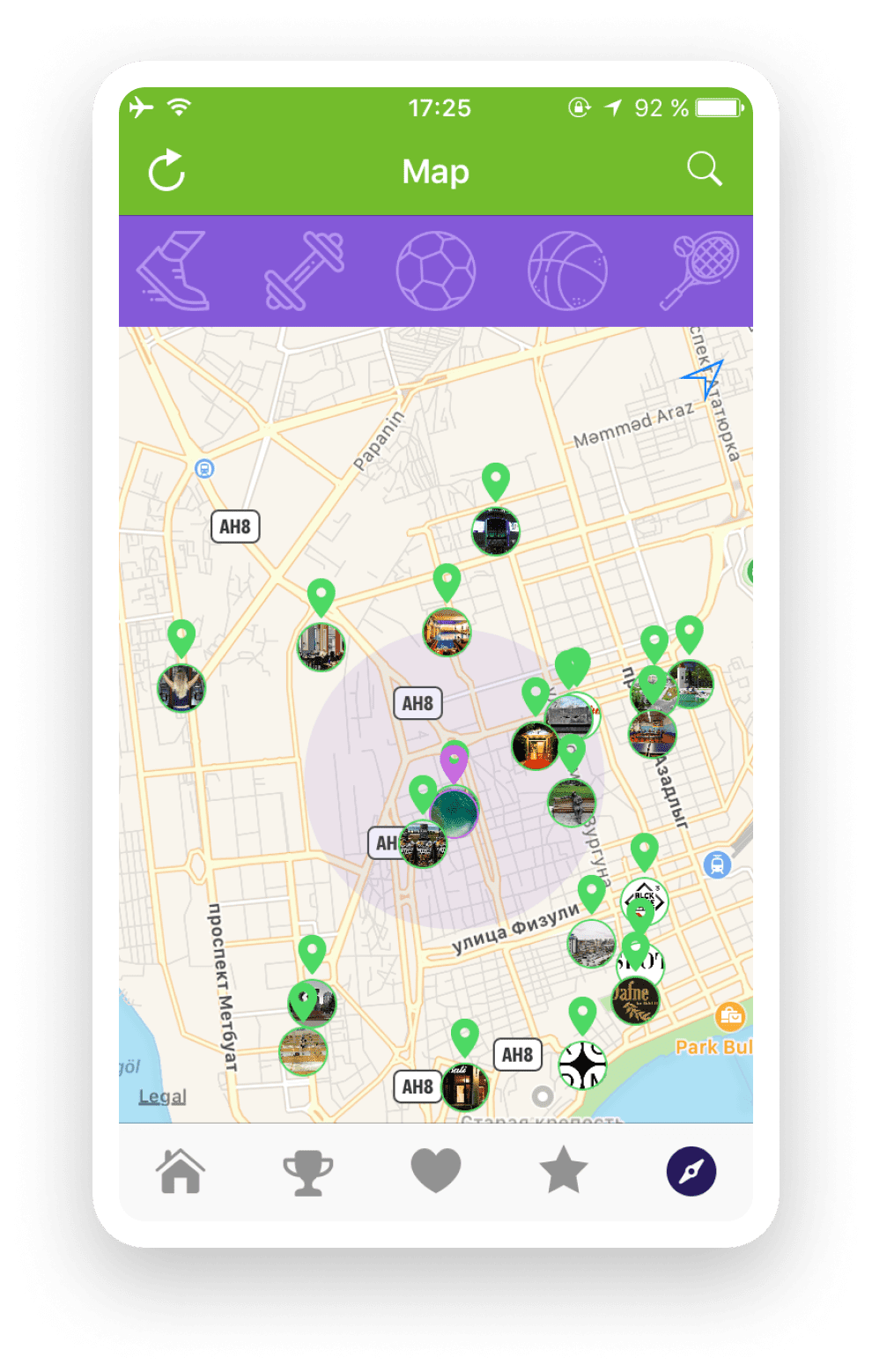This screenshot has width=872, height=1372.
Task: Switch to the trophy tab
Action: click(307, 1172)
